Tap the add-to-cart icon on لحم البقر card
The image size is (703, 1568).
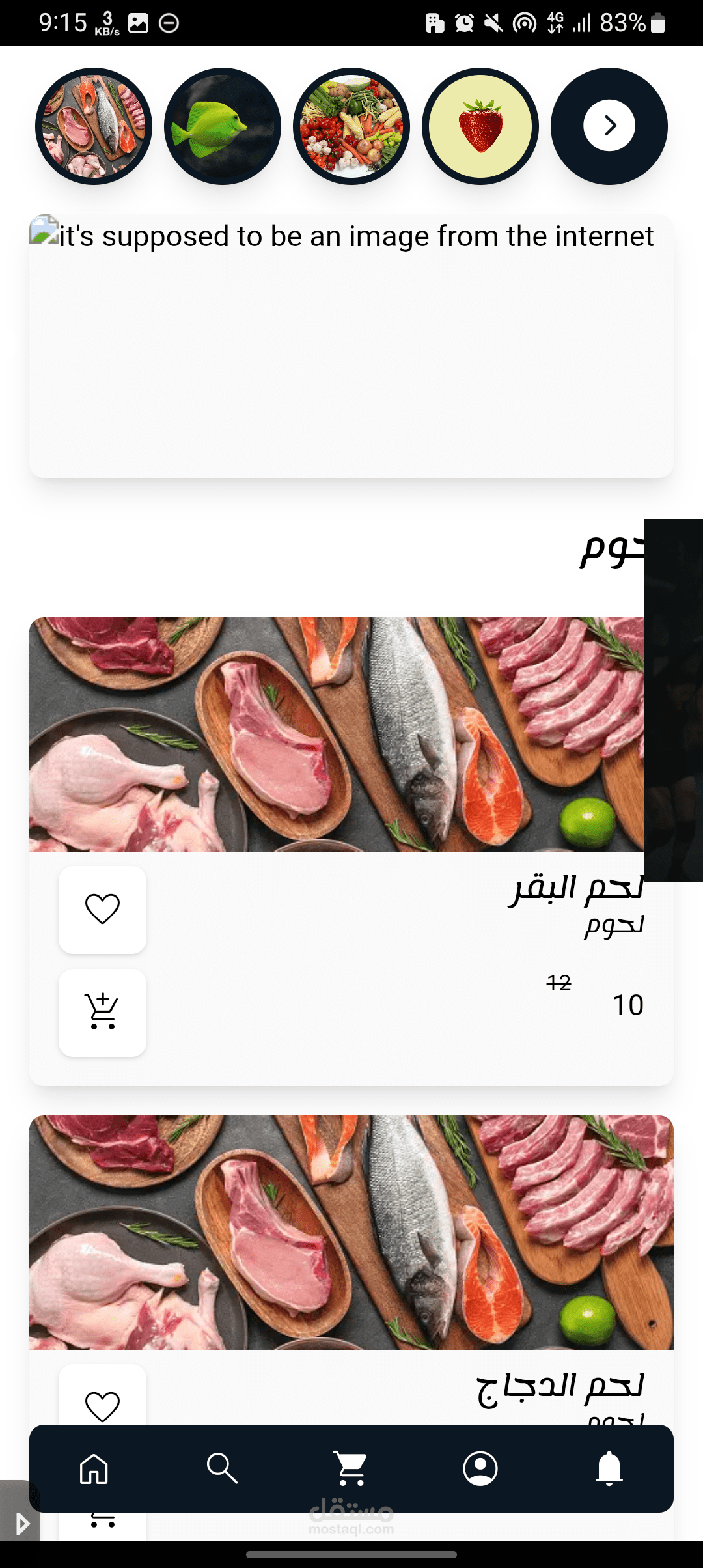coord(102,1013)
